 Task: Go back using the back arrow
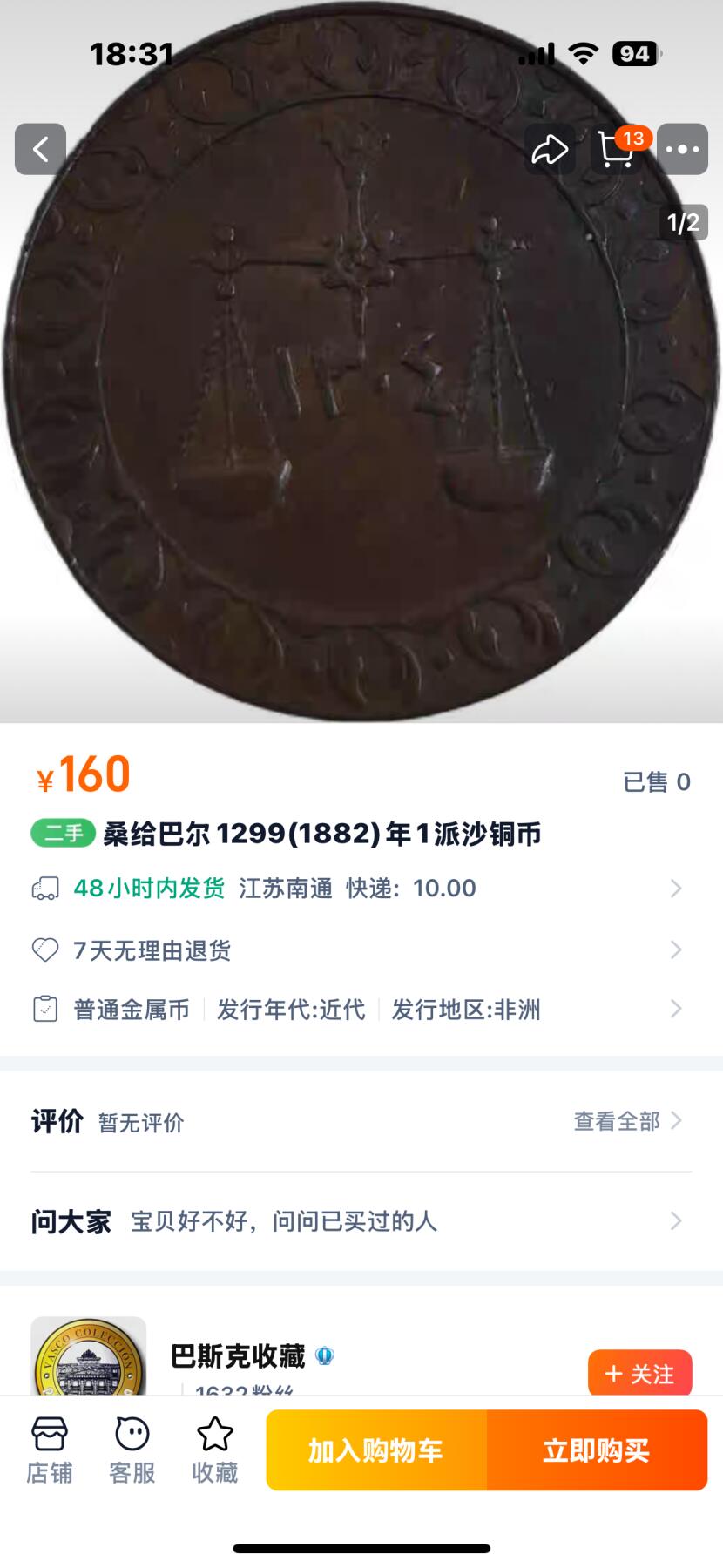40,149
